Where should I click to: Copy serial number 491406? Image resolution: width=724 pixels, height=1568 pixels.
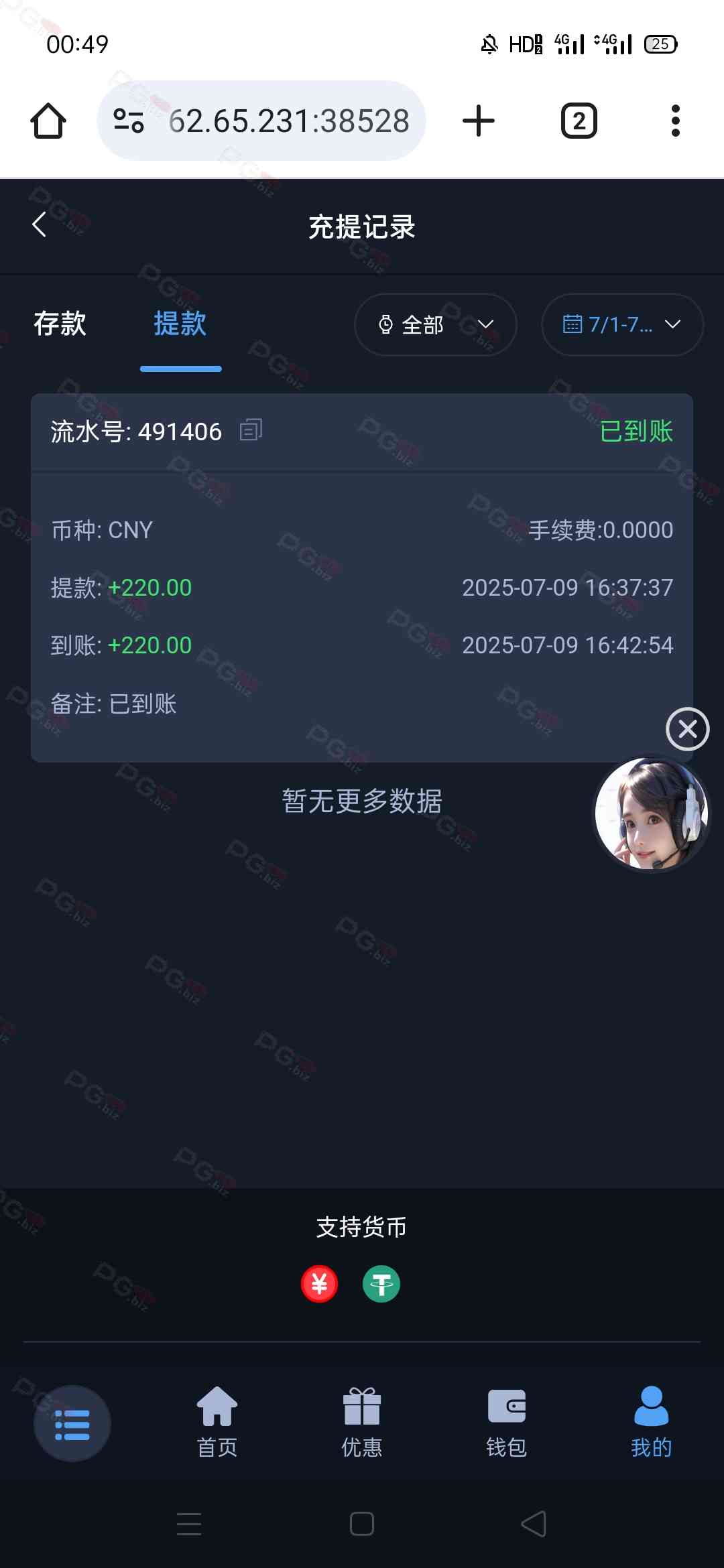251,430
